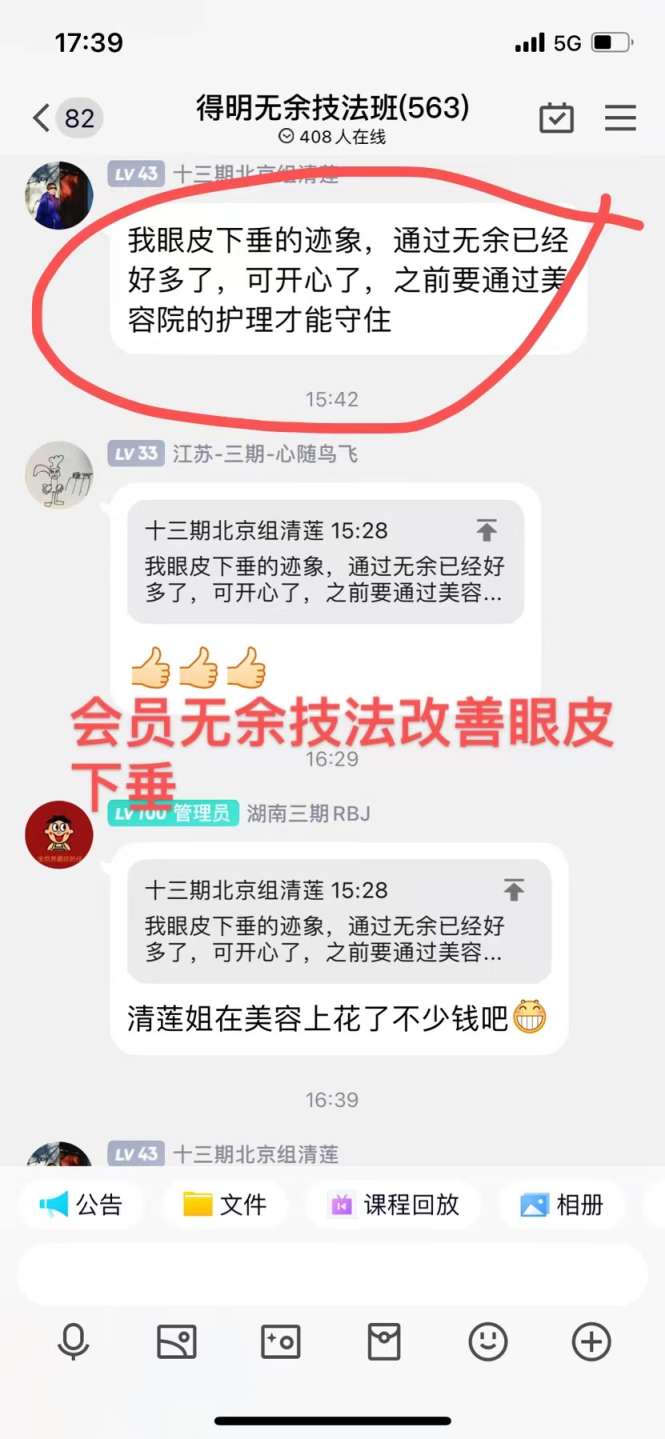
Task: Open the group check-in calendar icon
Action: pyautogui.click(x=556, y=118)
